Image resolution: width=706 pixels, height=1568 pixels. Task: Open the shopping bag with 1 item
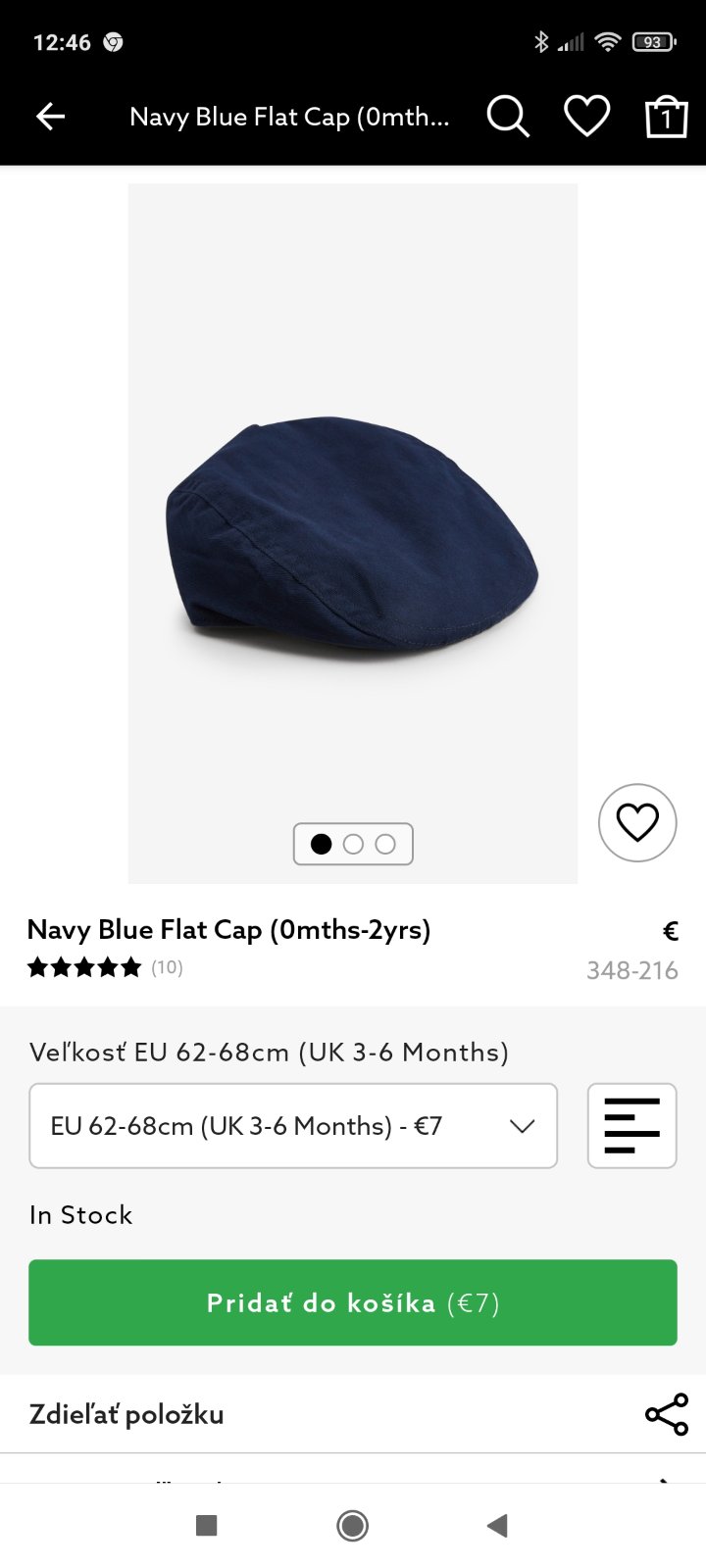tap(666, 117)
